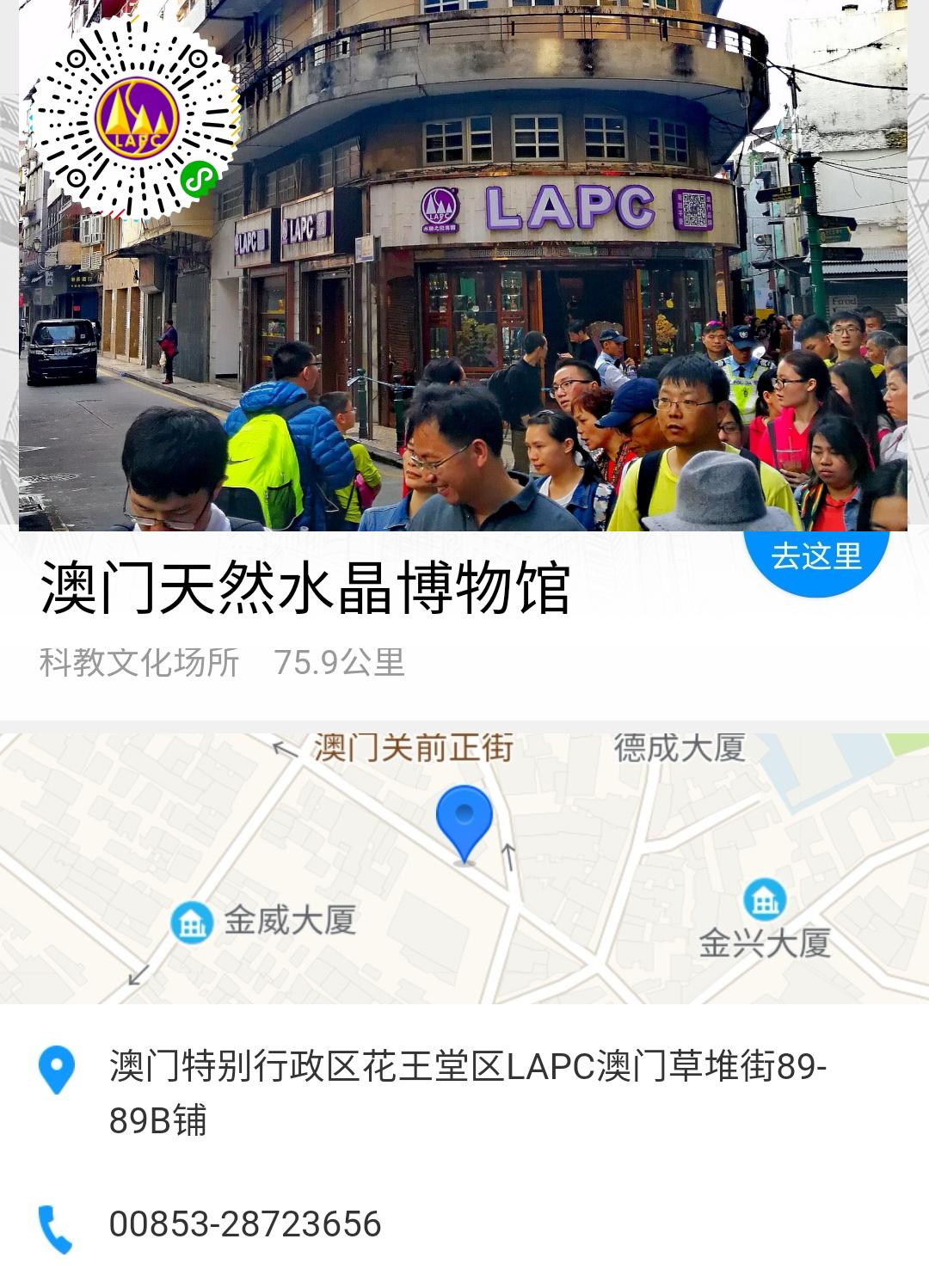
Task: Tap the 去这里 navigation button
Action: pyautogui.click(x=815, y=557)
